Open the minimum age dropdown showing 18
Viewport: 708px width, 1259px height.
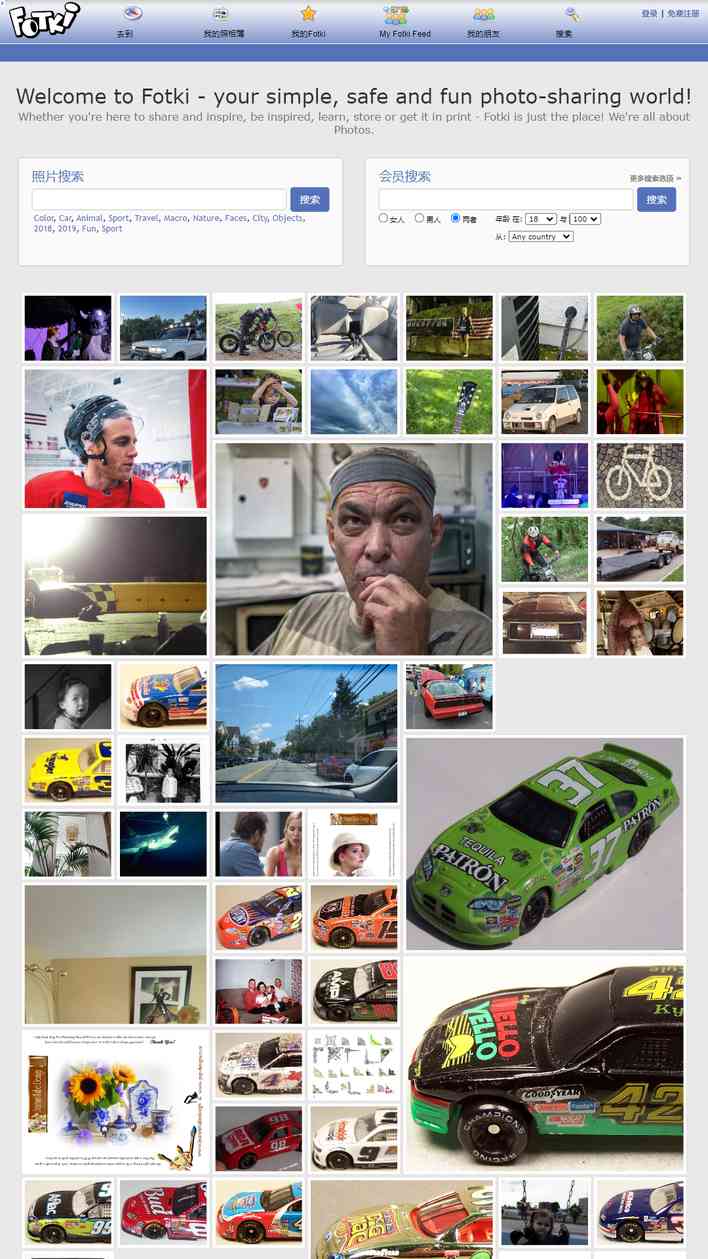point(541,218)
